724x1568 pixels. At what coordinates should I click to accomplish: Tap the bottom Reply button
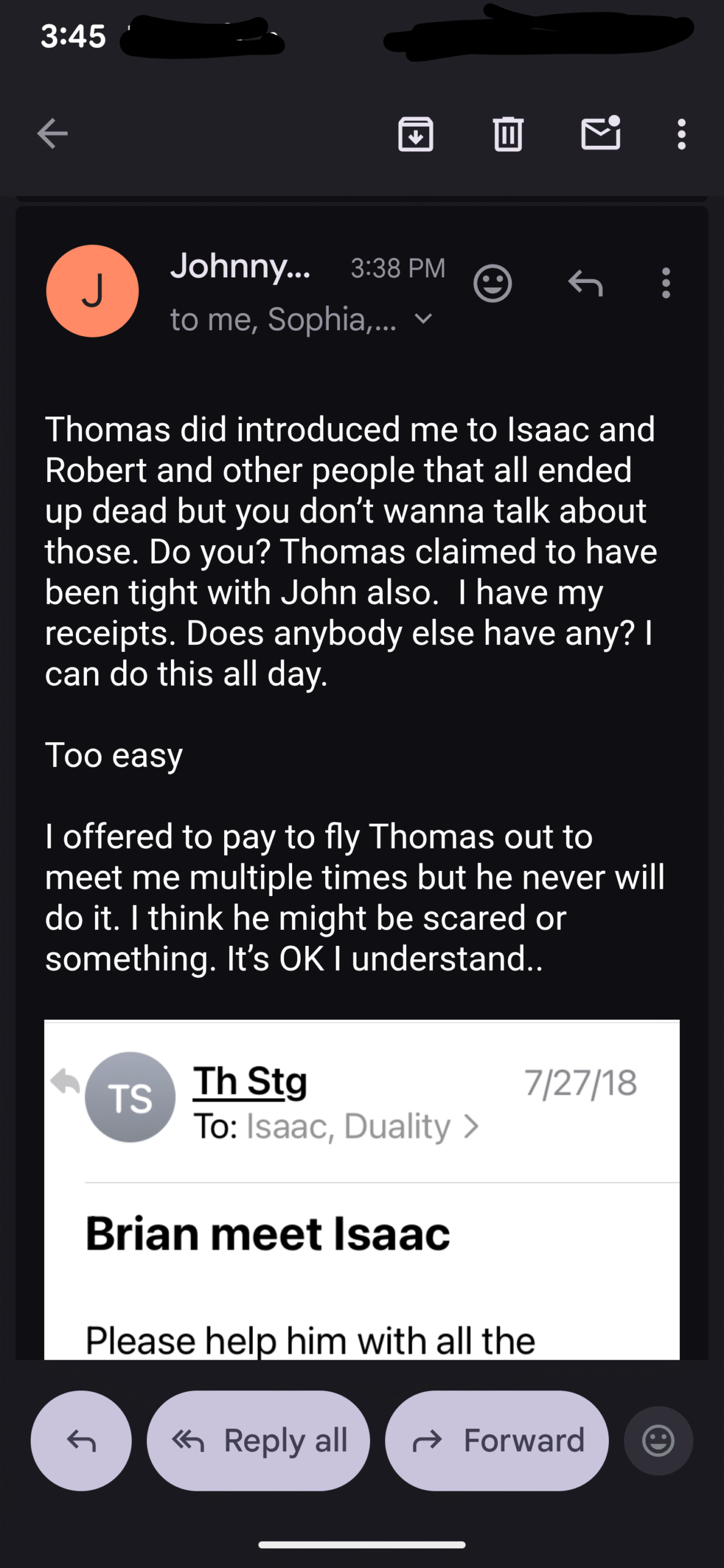click(81, 1441)
